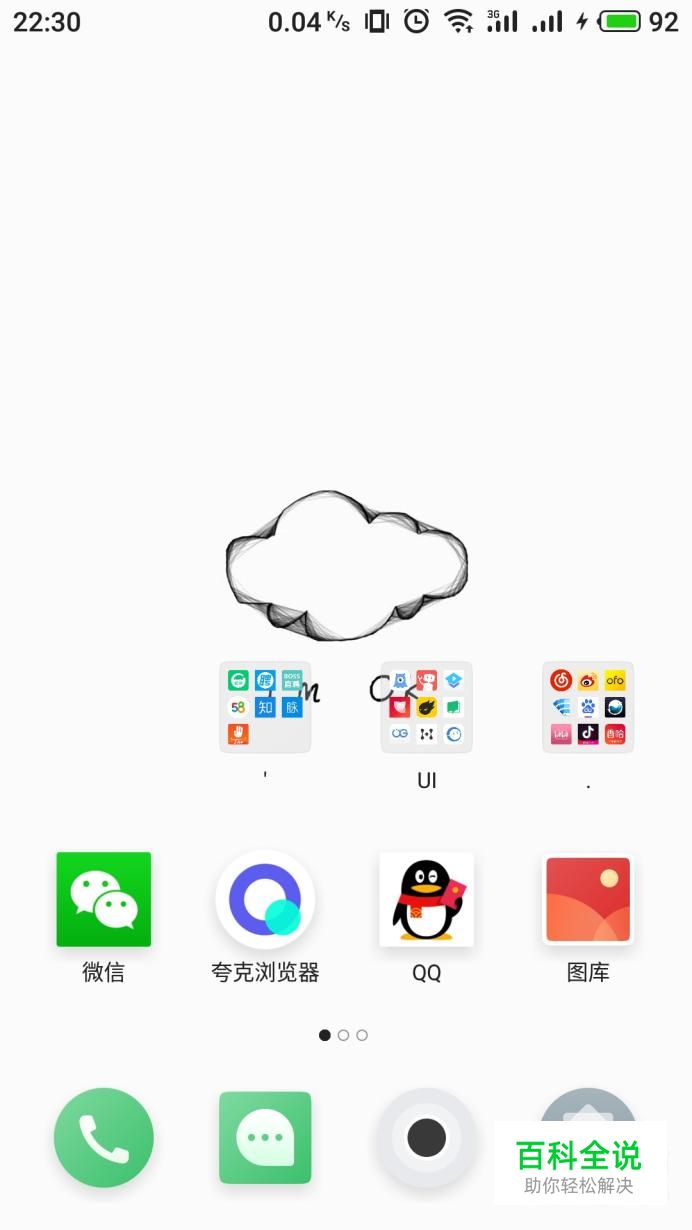Open the folder containing 58 and 知乎 apps
The width and height of the screenshot is (692, 1230).
(x=265, y=707)
